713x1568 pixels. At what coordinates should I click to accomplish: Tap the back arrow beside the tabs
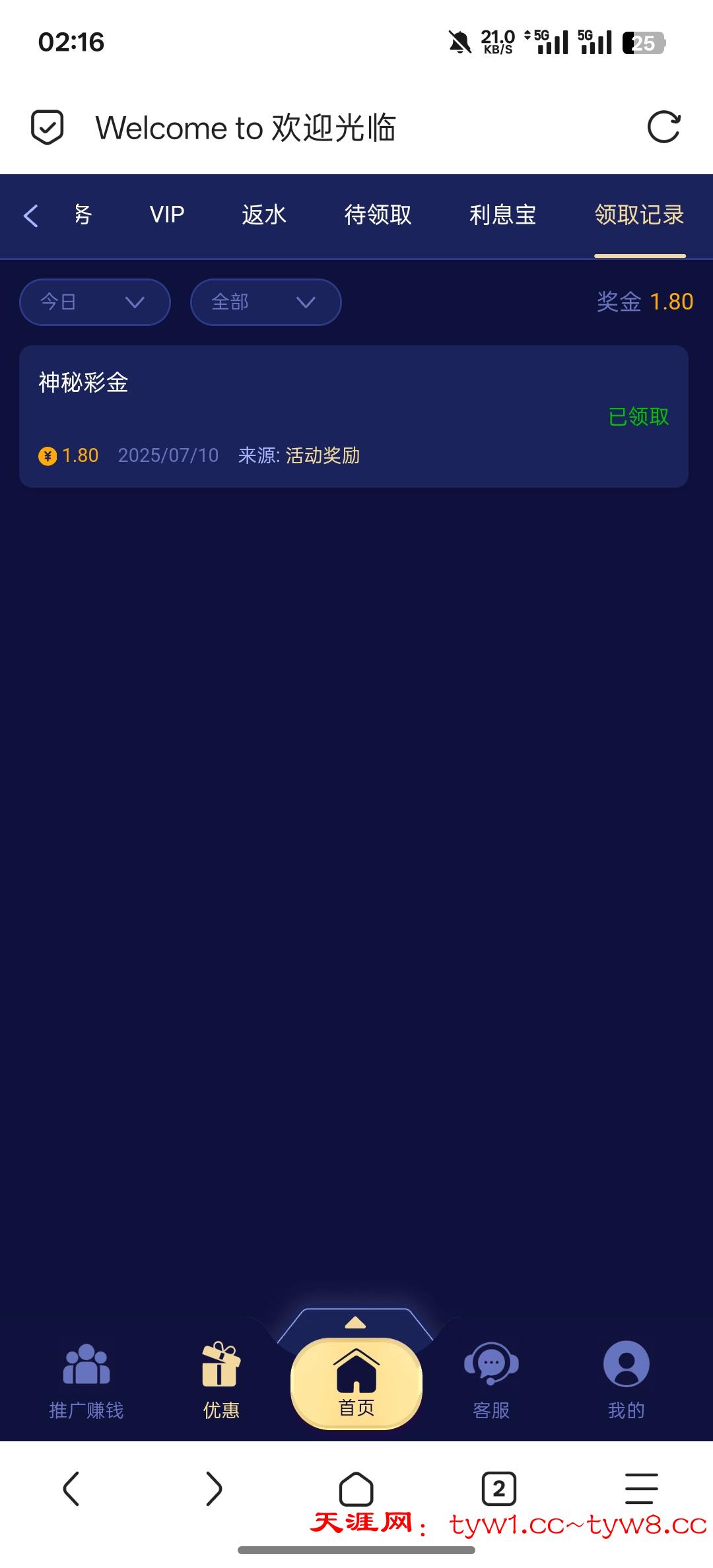point(30,215)
